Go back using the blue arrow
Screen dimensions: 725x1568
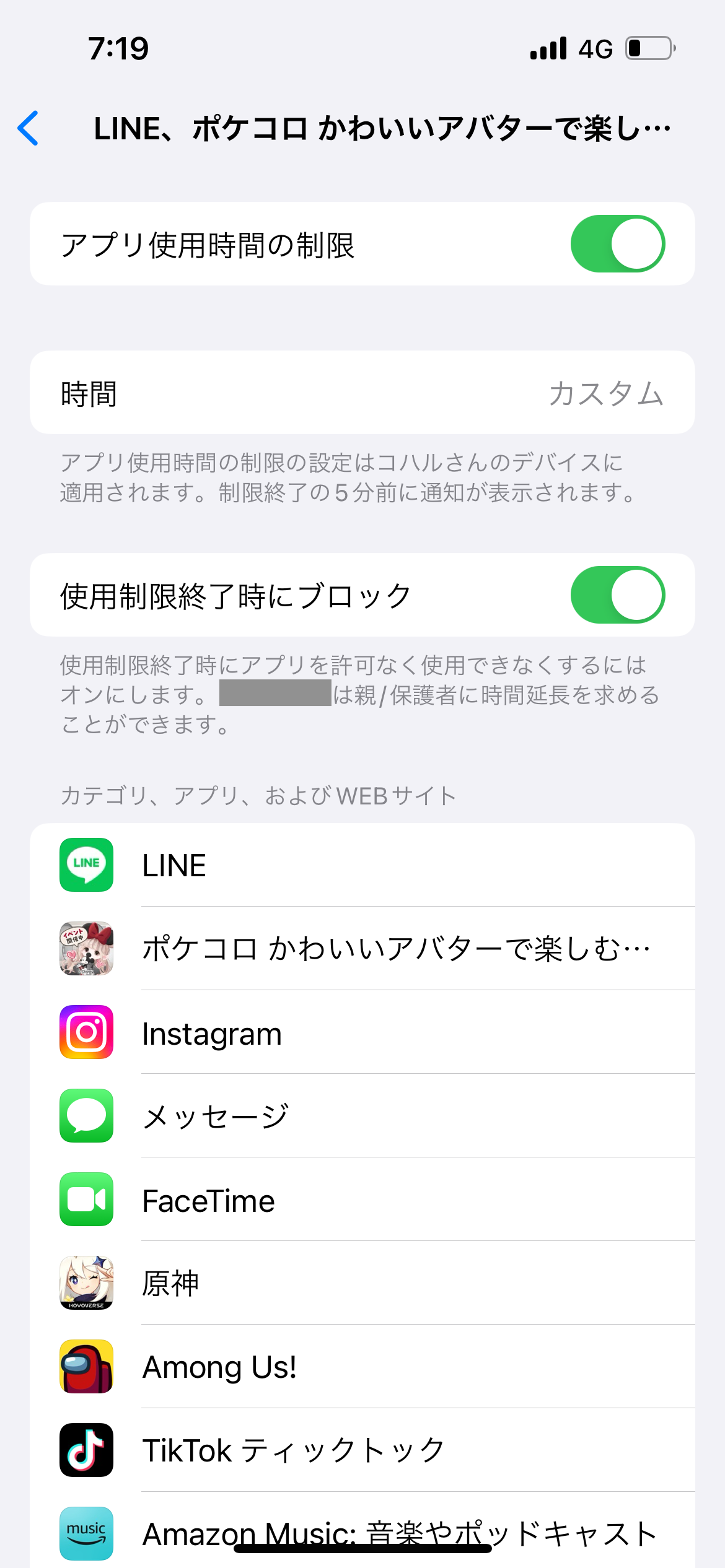[x=29, y=128]
